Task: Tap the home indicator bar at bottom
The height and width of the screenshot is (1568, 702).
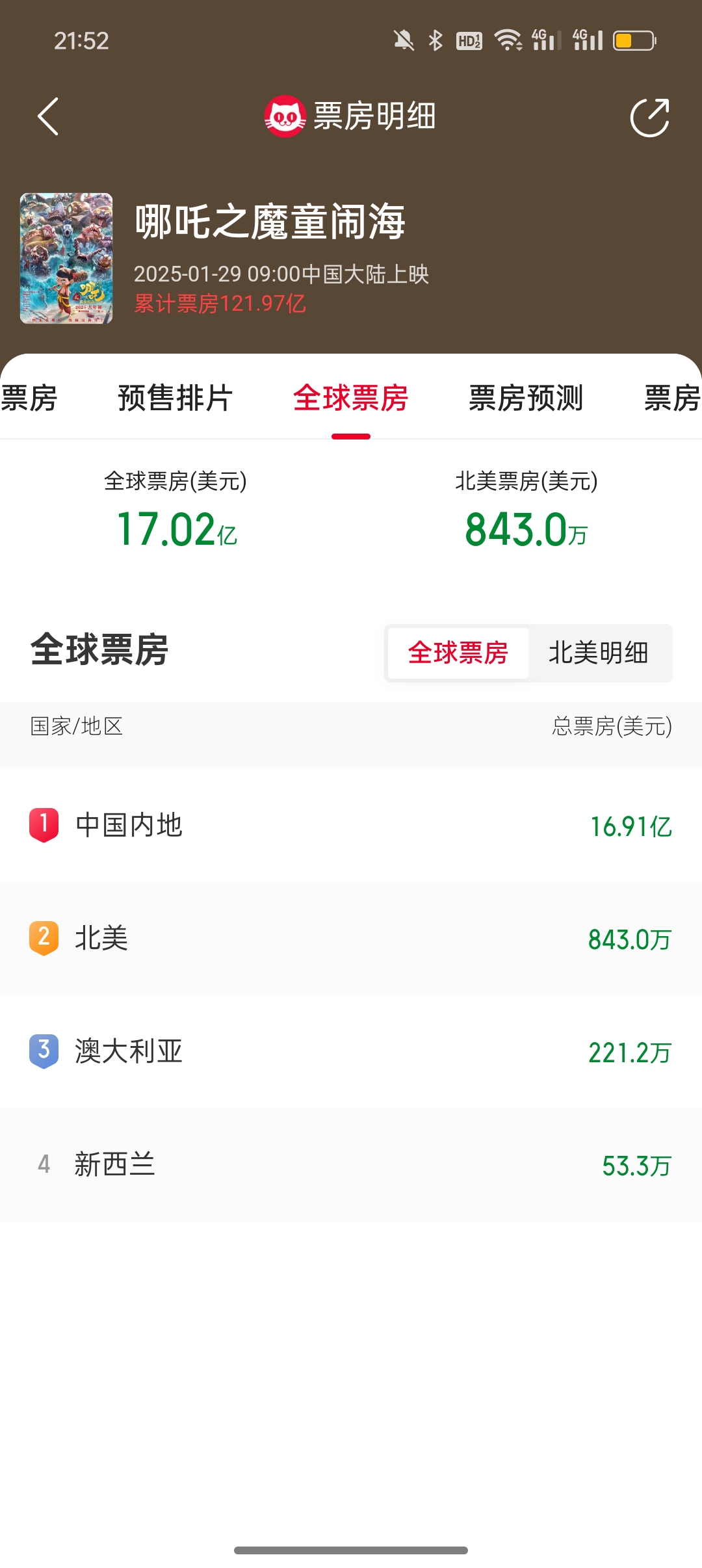Action: tap(351, 1550)
